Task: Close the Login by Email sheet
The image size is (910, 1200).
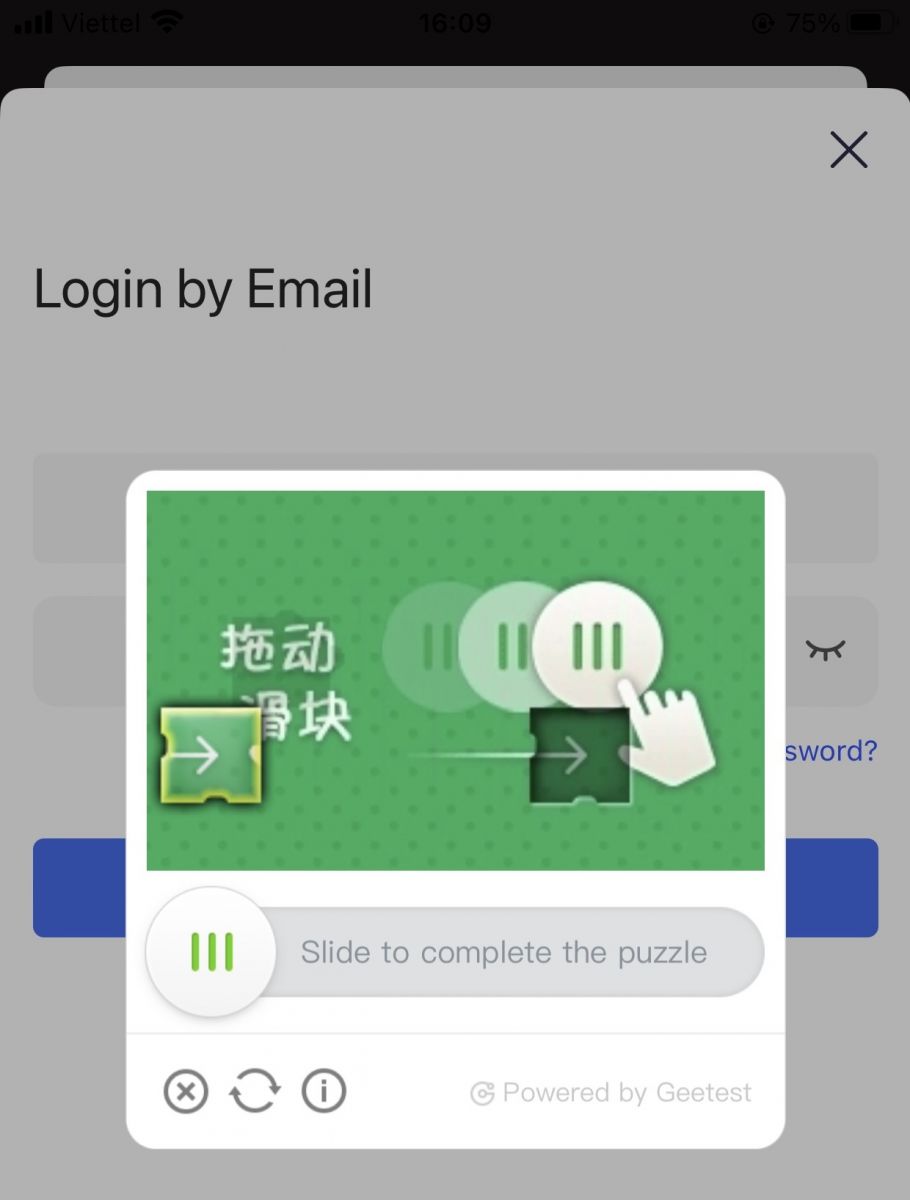Action: coord(848,150)
